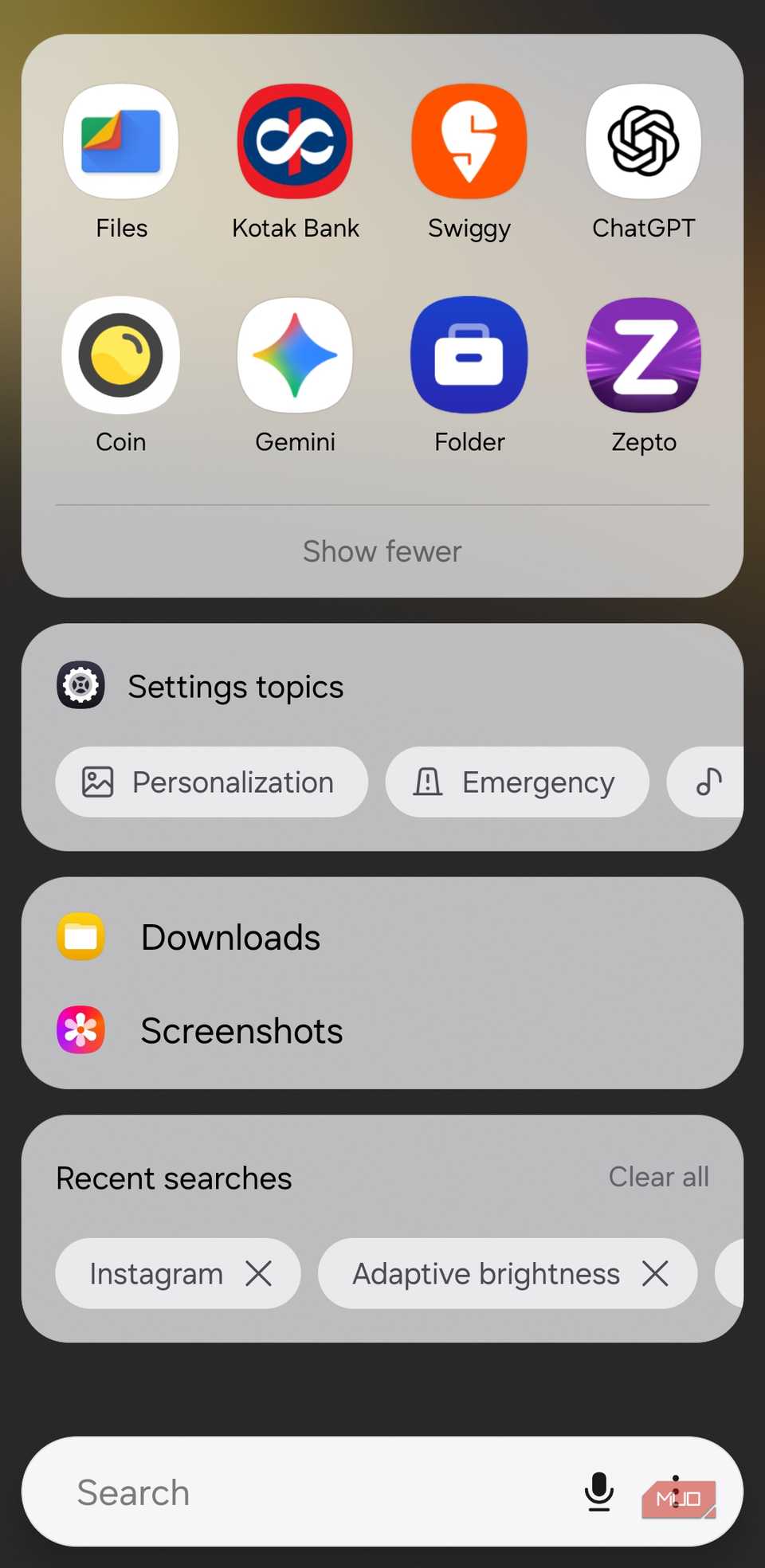Open the Downloads folder
765x1568 pixels.
(230, 937)
